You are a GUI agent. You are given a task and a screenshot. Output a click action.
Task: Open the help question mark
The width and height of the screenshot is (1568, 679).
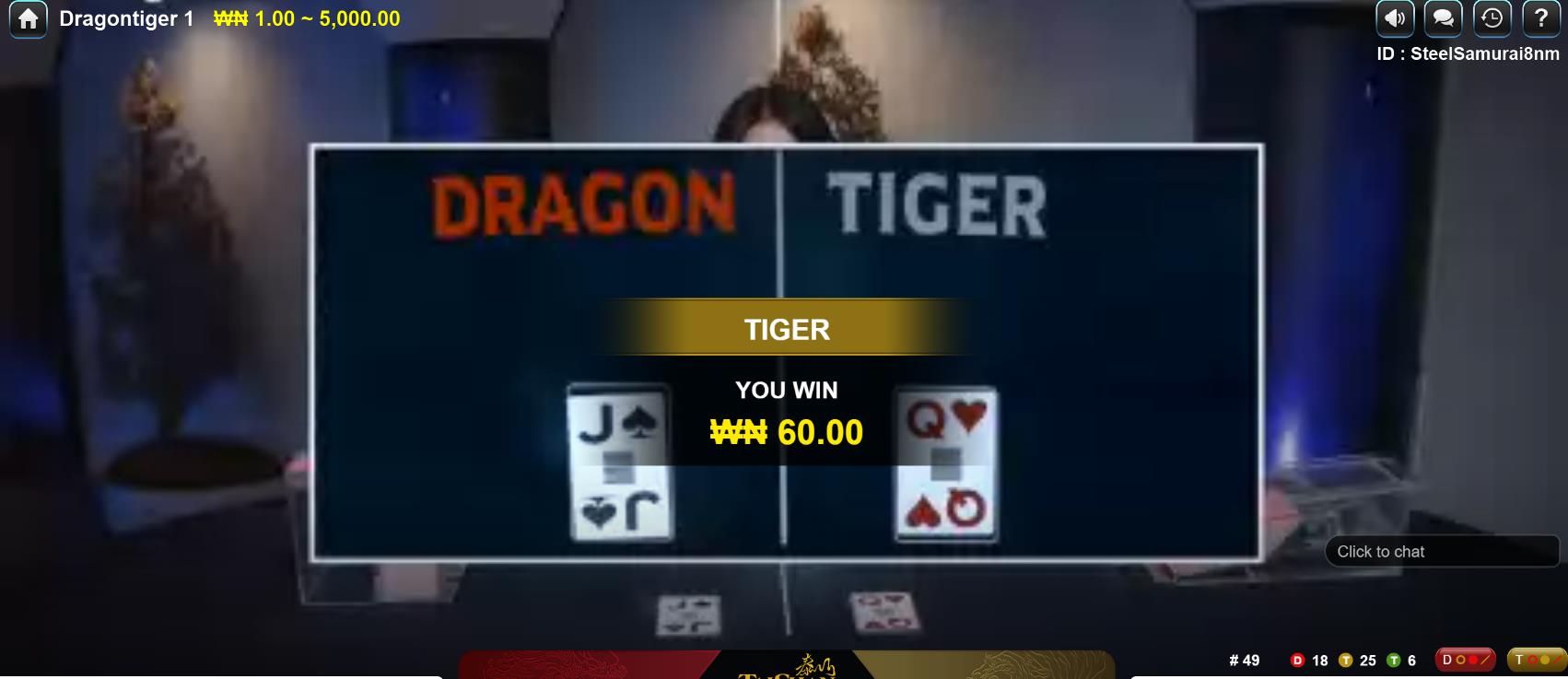(1541, 18)
